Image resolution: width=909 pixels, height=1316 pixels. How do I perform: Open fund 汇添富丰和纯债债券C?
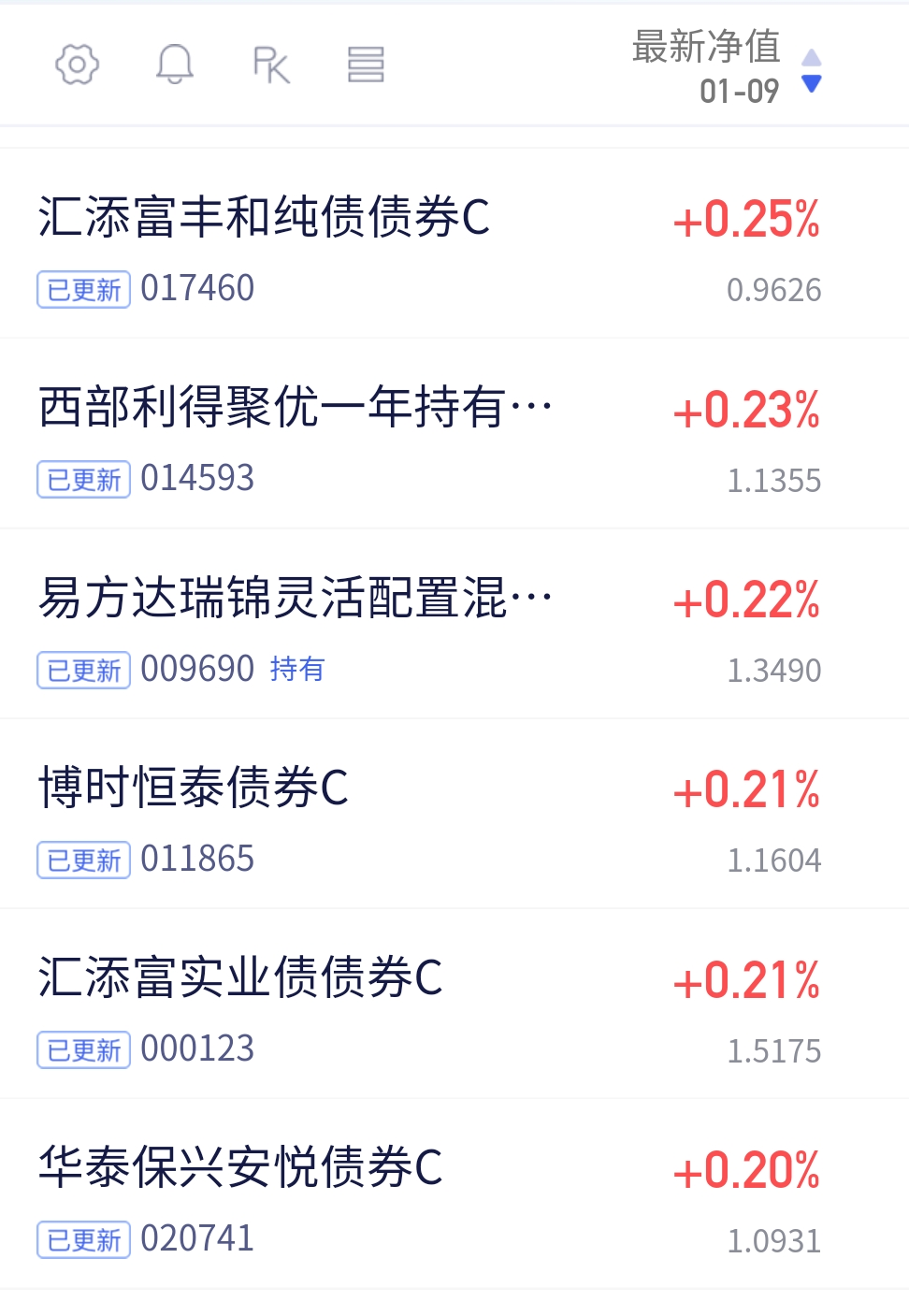tap(265, 218)
